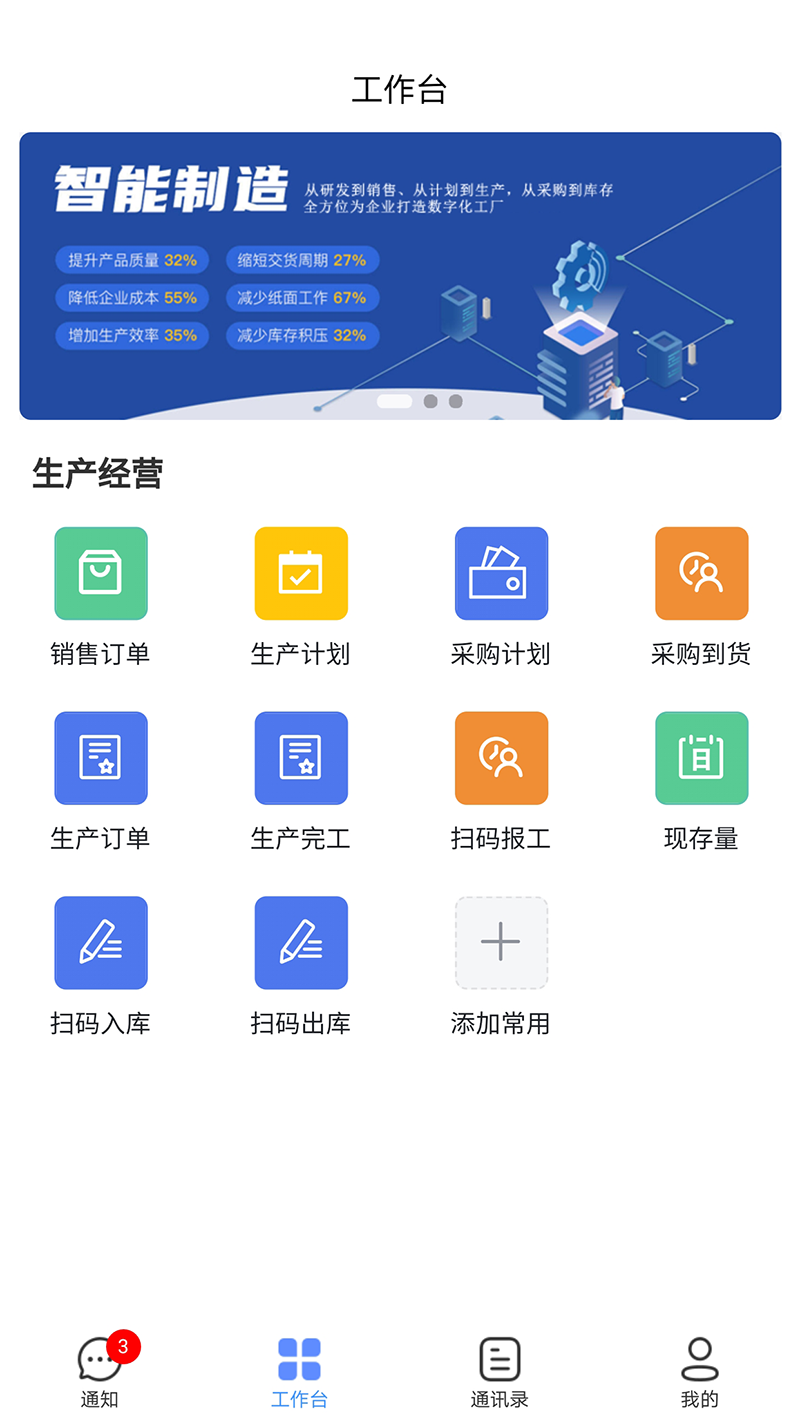Switch to the 通讯录 tab
Viewport: 800px width, 1422px height.
[x=500, y=1372]
